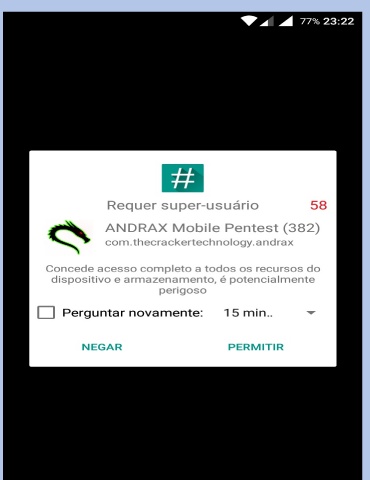
Task: Deny superuser access with NEGAR
Action: [102, 347]
